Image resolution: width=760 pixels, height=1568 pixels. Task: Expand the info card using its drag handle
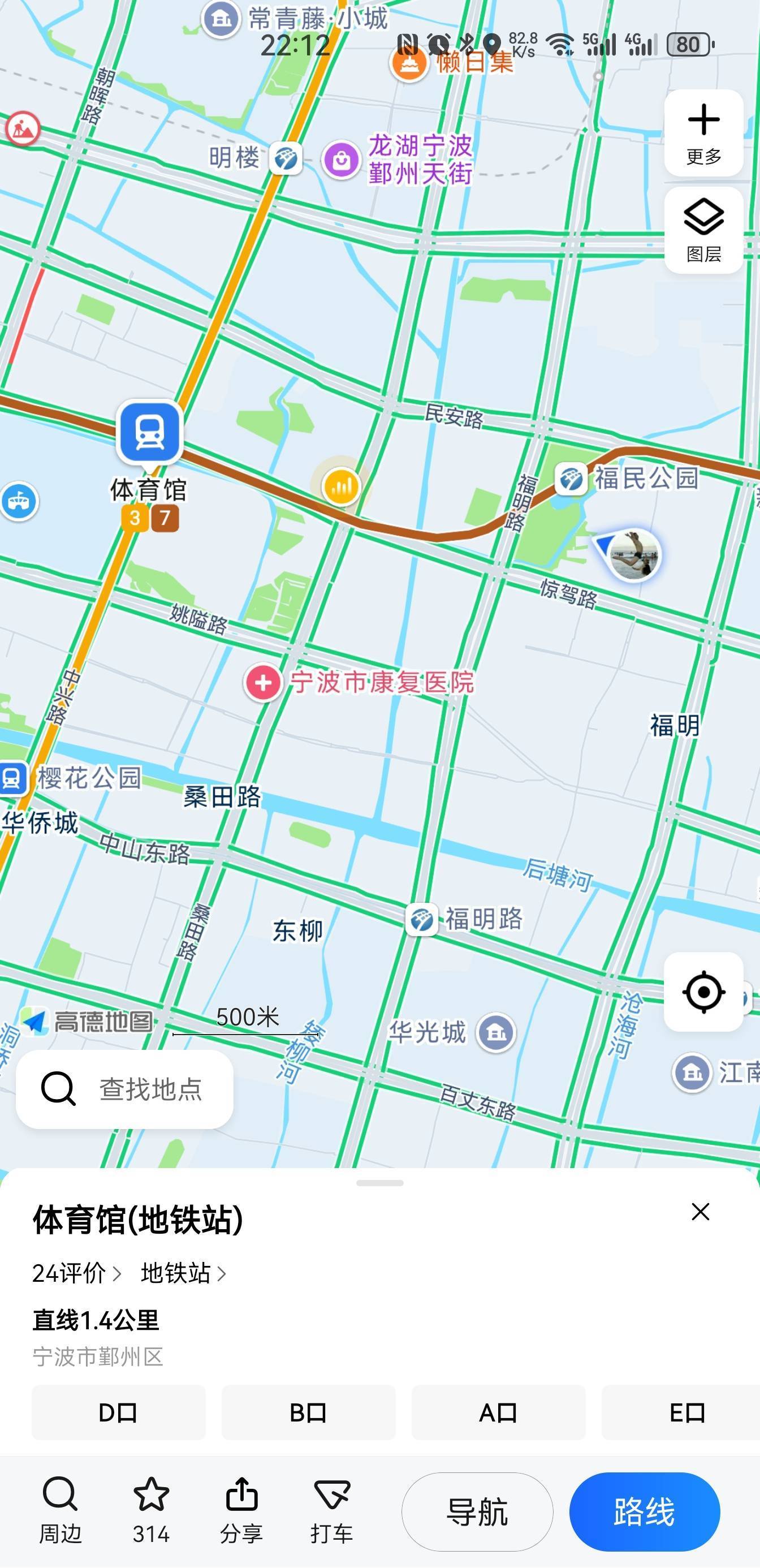[x=379, y=1183]
